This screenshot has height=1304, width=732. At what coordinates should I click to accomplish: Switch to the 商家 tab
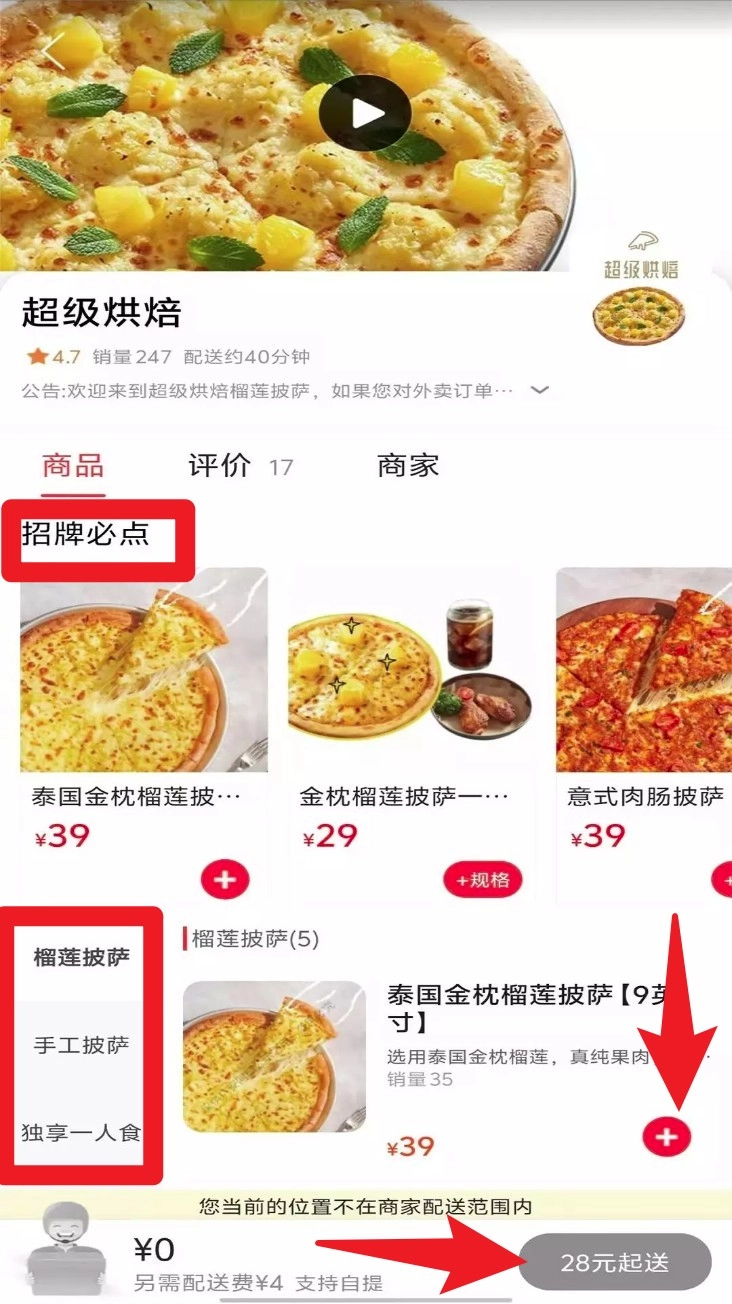pyautogui.click(x=408, y=466)
